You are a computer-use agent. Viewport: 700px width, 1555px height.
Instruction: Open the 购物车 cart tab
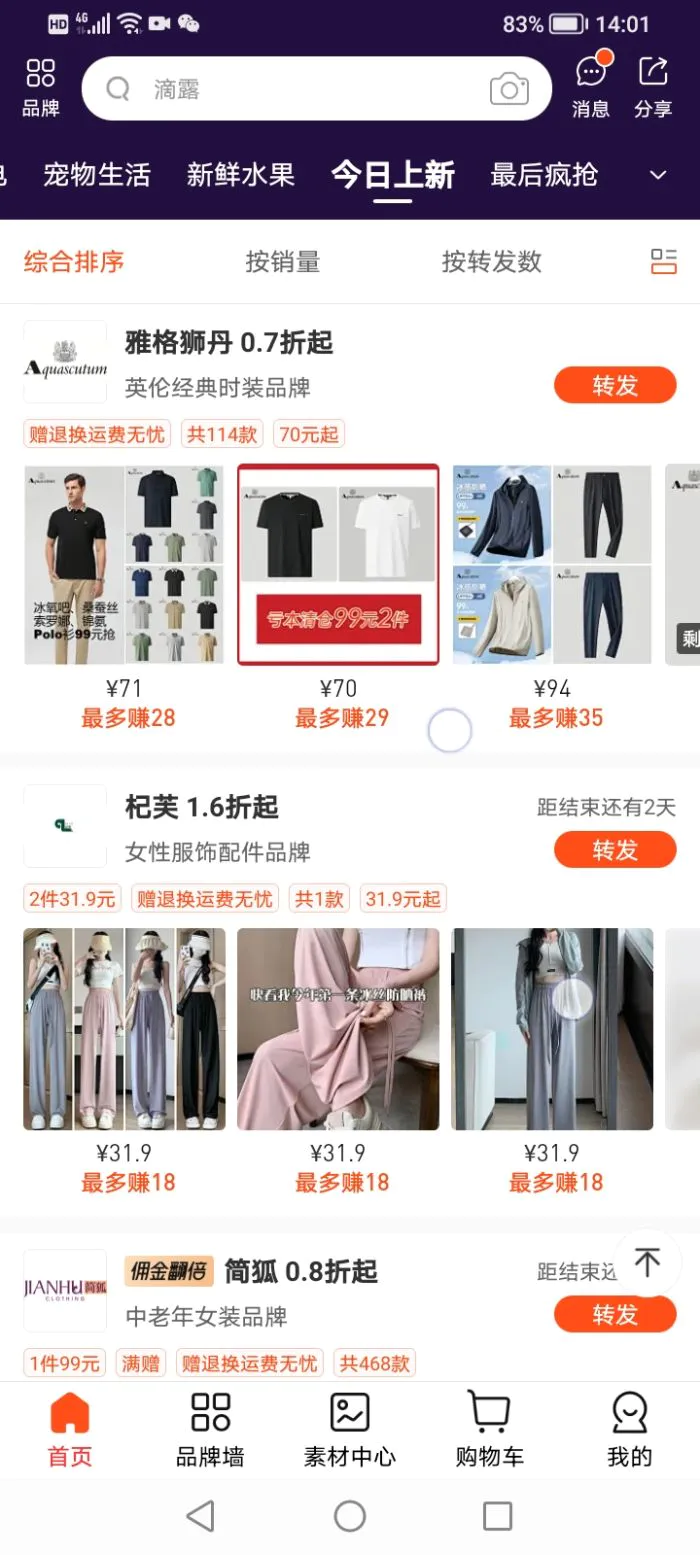click(x=489, y=1430)
